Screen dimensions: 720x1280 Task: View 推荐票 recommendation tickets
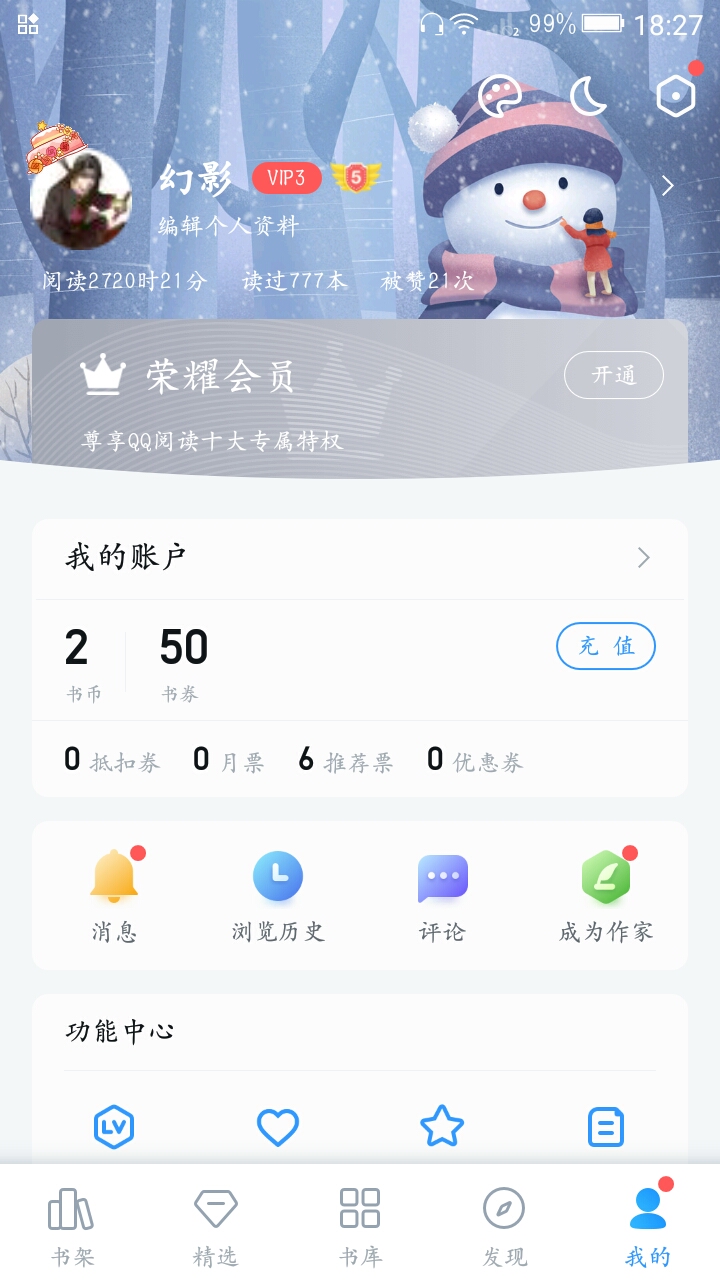345,761
